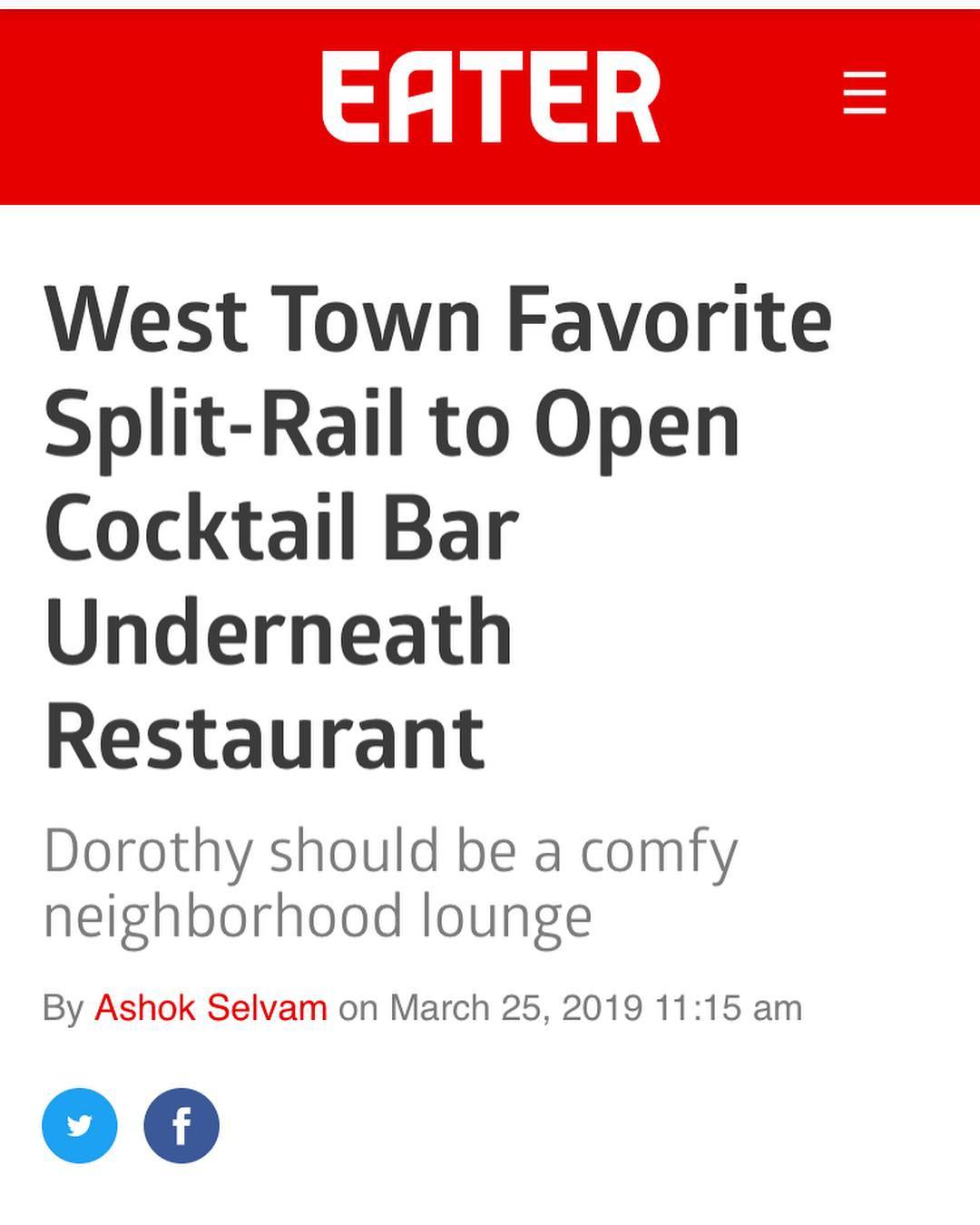Share this article on Twitter
The height and width of the screenshot is (1225, 980).
(80, 1125)
